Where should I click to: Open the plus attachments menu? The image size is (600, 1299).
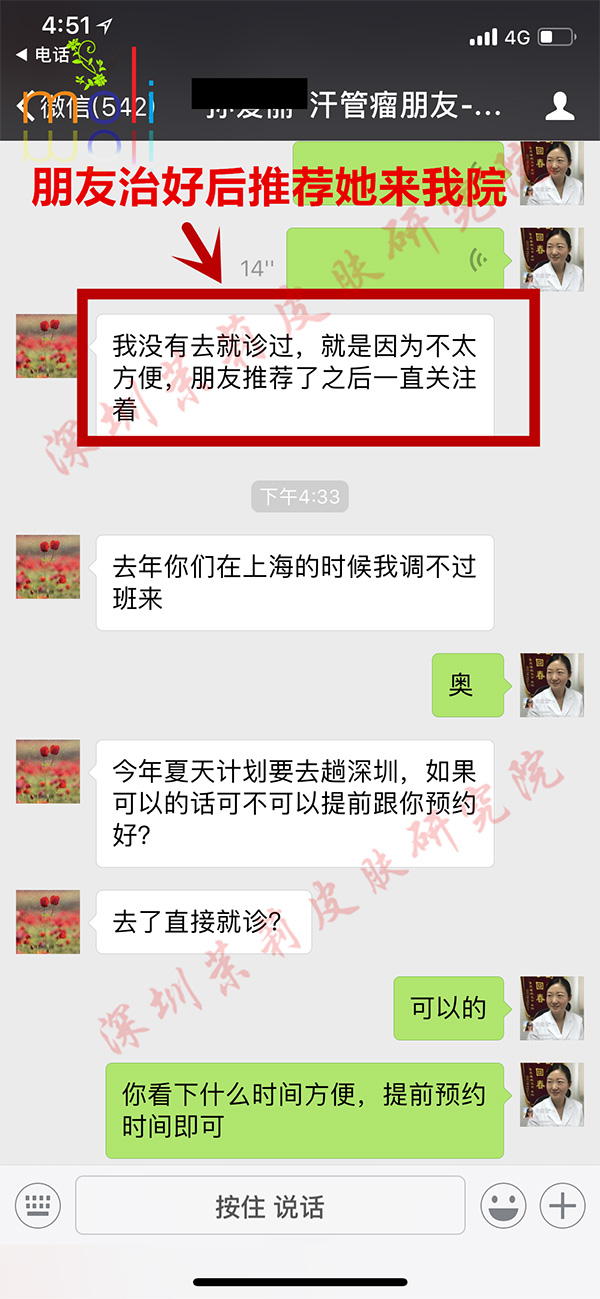point(563,1205)
